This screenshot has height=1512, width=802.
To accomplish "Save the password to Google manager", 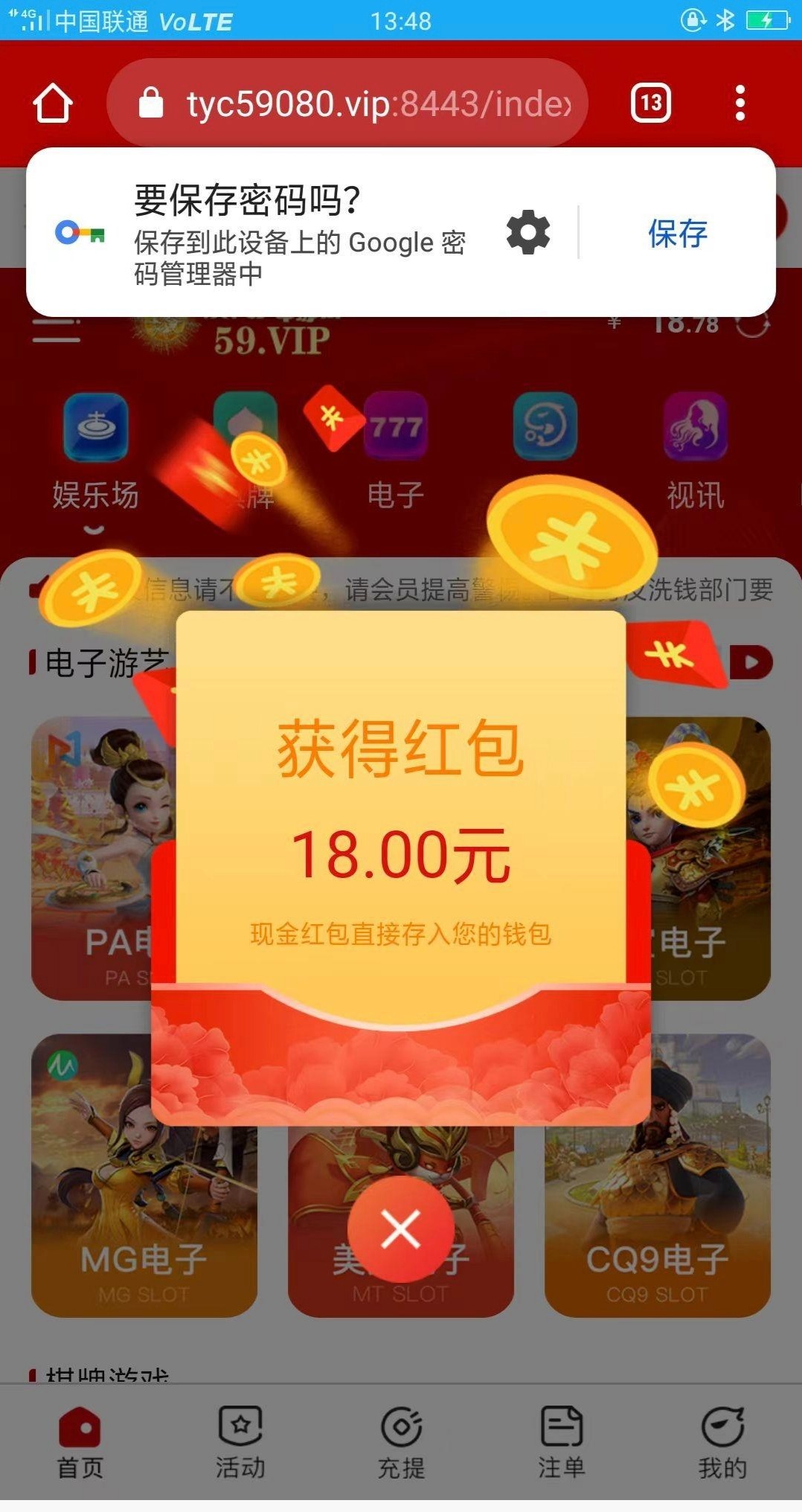I will tap(677, 233).
